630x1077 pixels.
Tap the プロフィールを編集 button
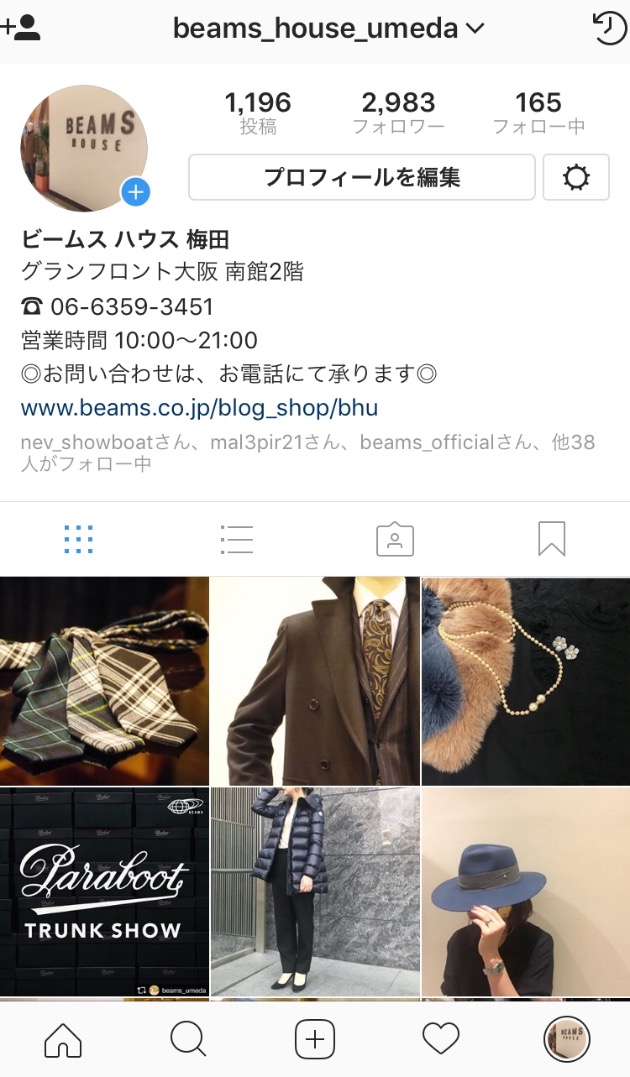[x=362, y=178]
